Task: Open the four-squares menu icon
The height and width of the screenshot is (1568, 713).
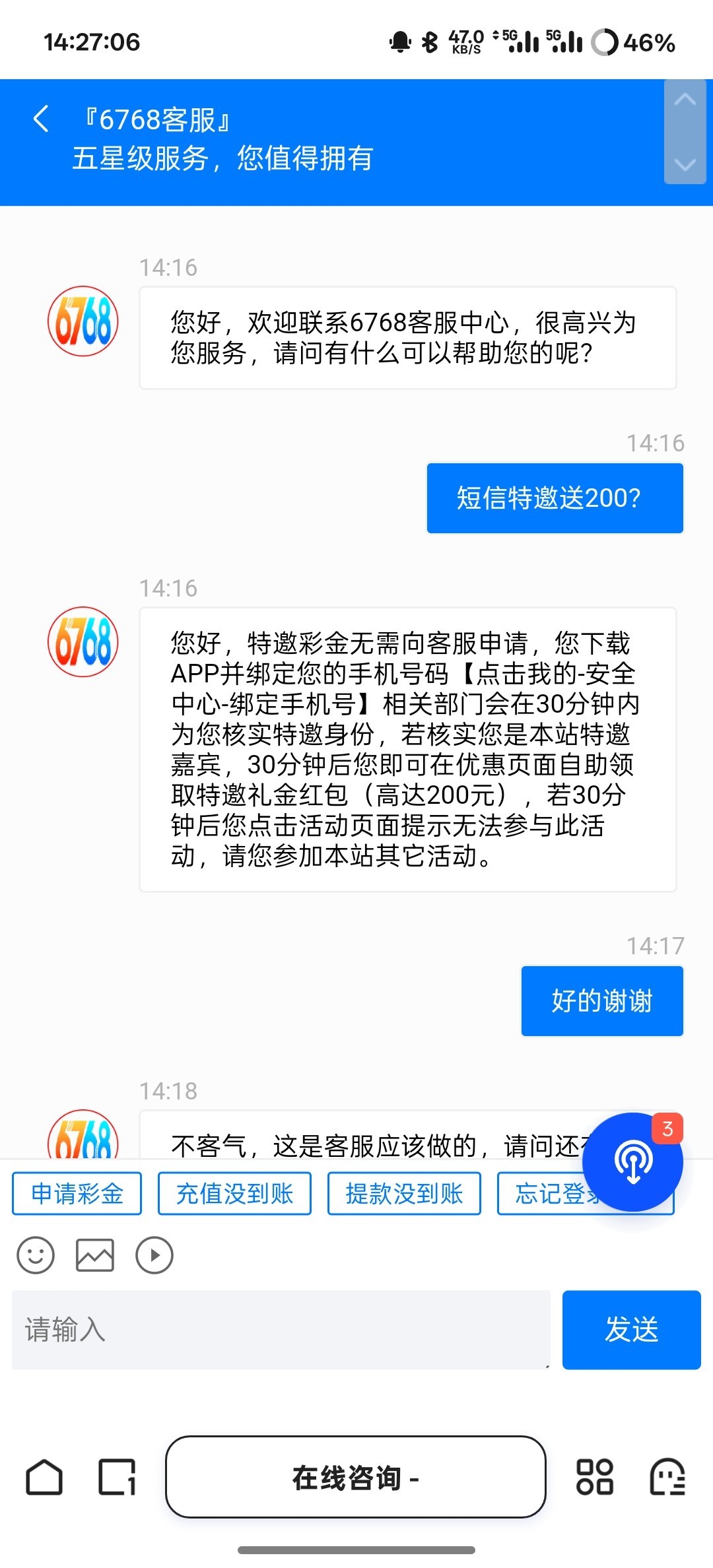Action: (595, 1477)
